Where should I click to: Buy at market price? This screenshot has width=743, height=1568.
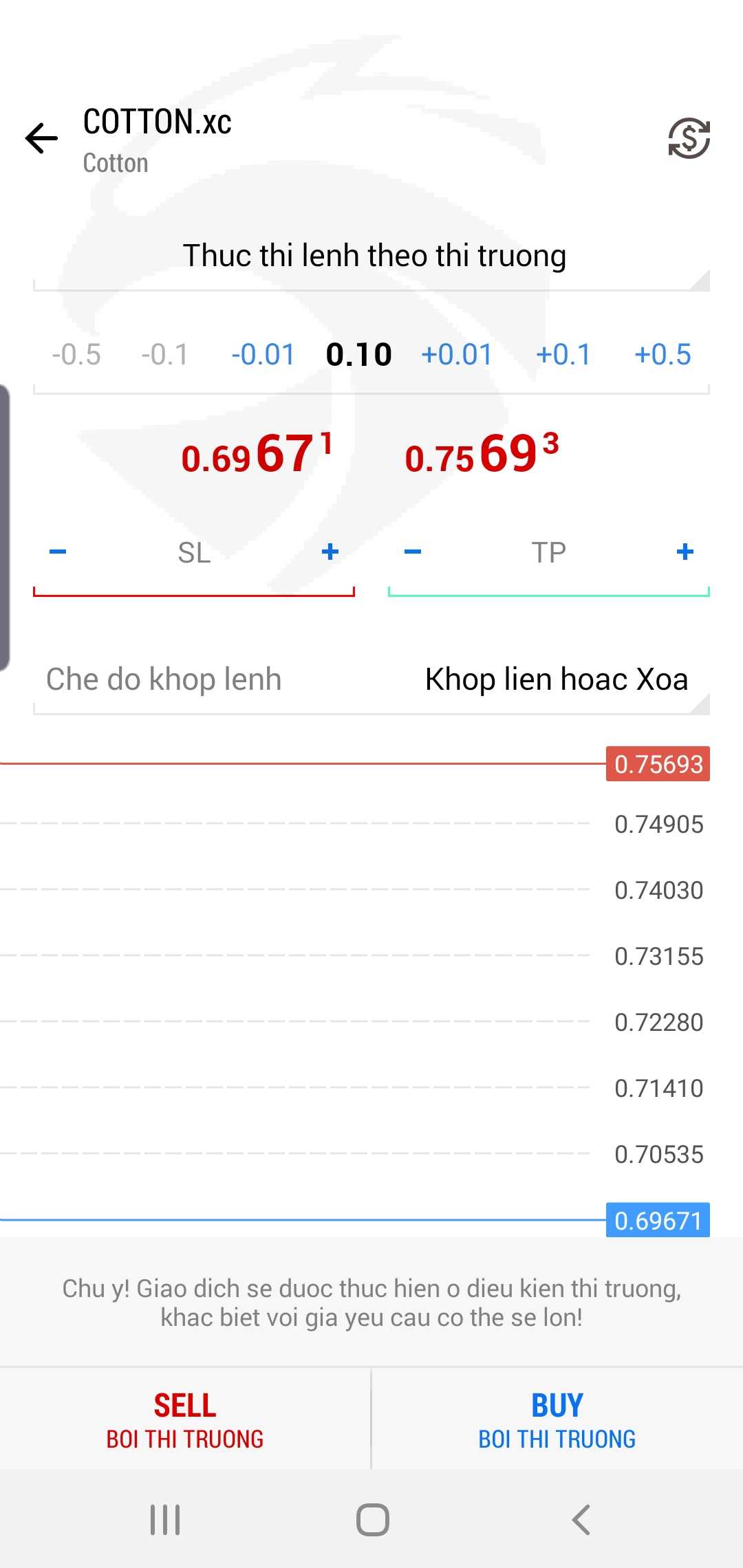(557, 1419)
